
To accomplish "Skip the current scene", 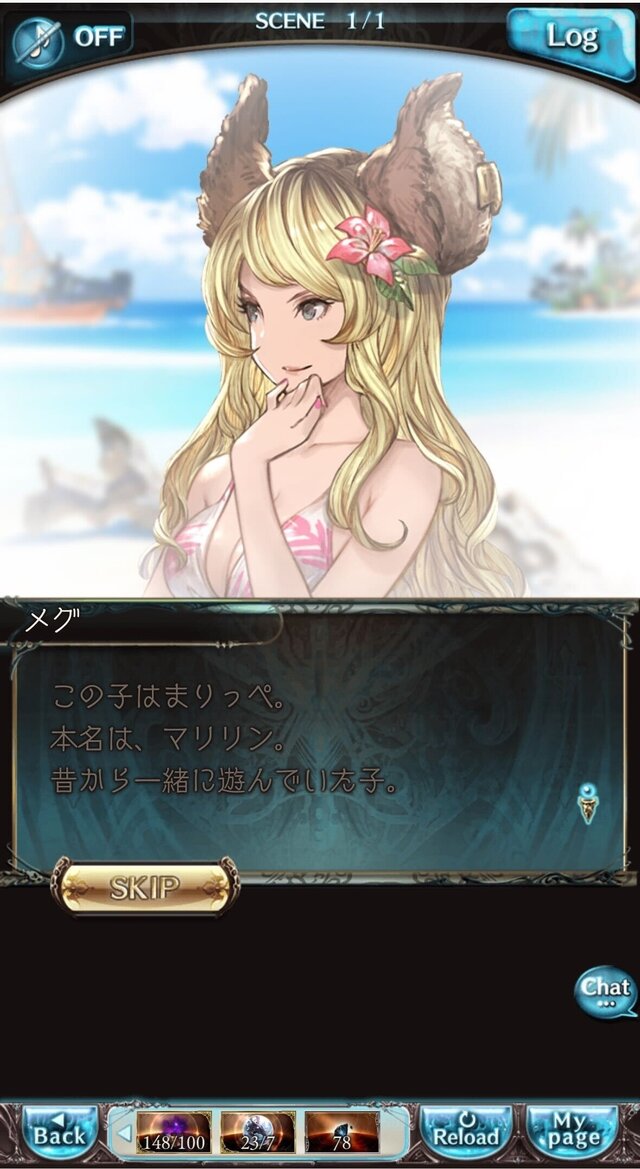I will pyautogui.click(x=145, y=887).
